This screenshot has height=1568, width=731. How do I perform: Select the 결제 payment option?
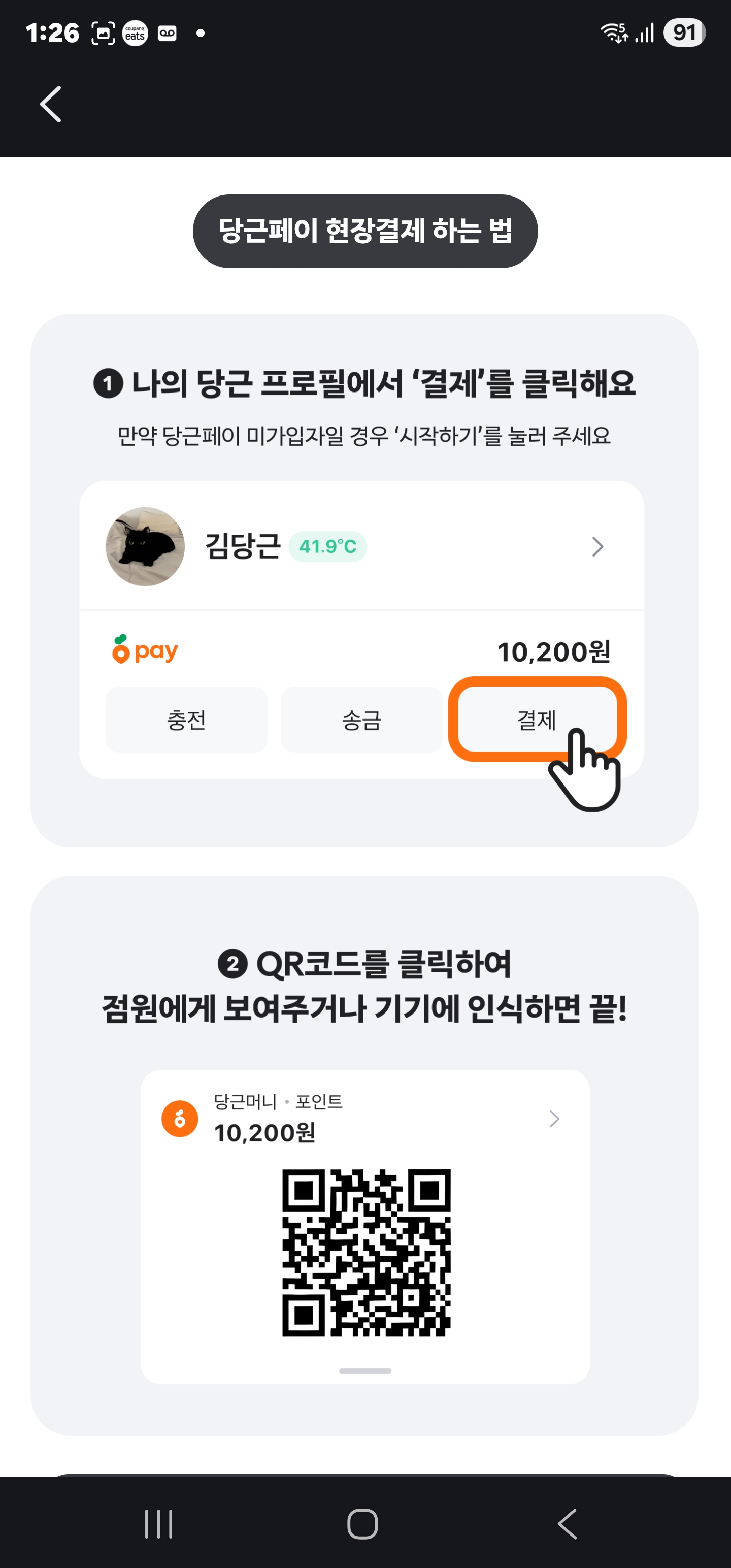537,720
